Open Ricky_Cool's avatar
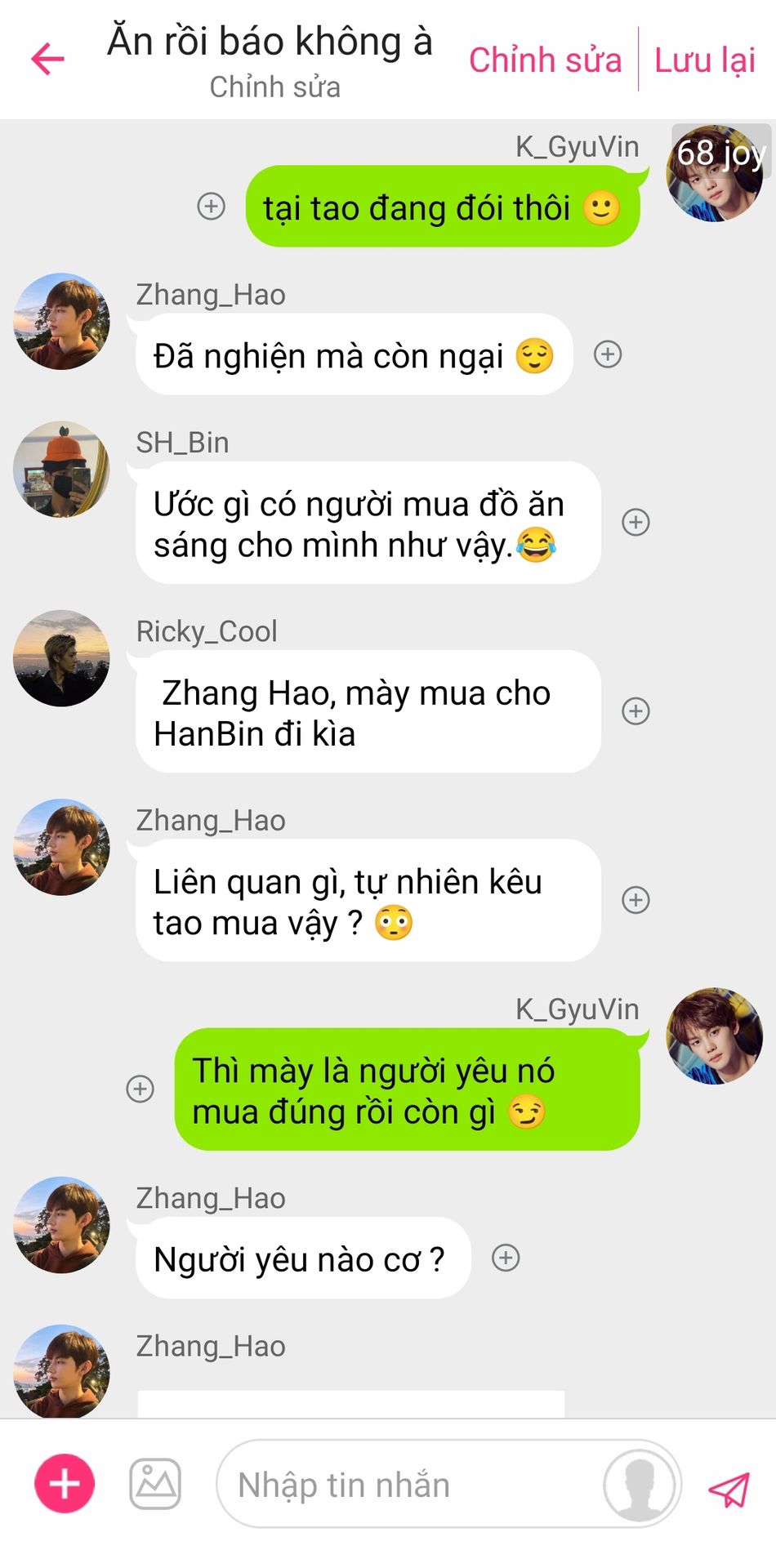 [61, 657]
